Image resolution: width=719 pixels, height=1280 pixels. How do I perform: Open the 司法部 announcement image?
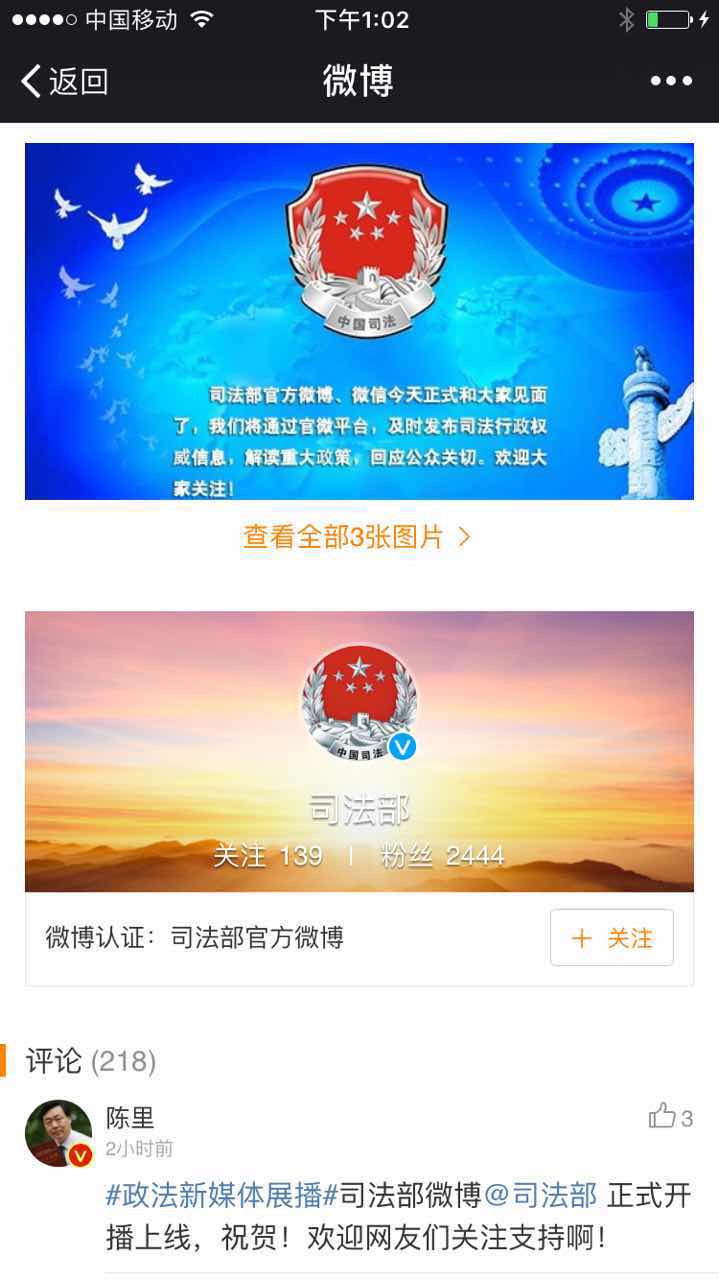coord(359,321)
